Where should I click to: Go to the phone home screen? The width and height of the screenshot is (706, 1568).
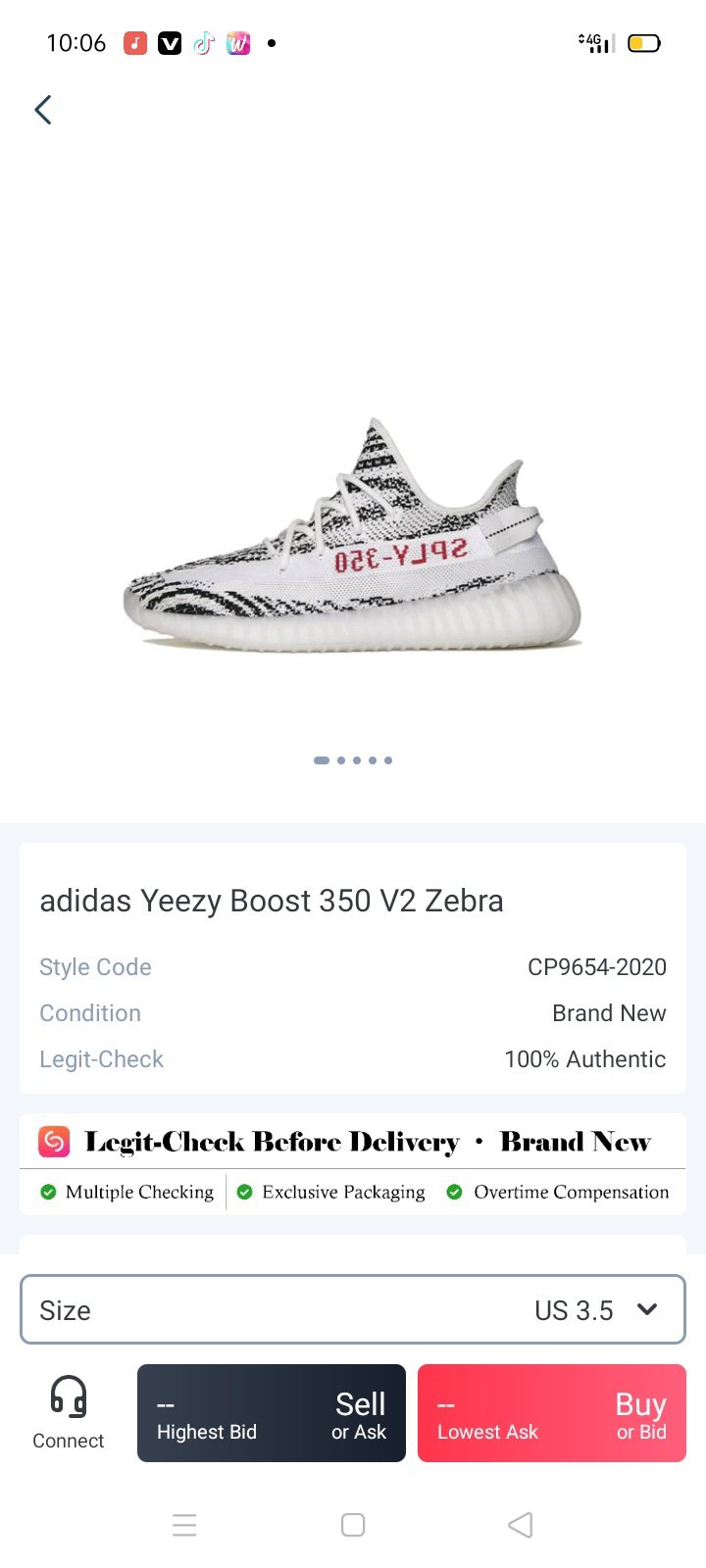[353, 1525]
